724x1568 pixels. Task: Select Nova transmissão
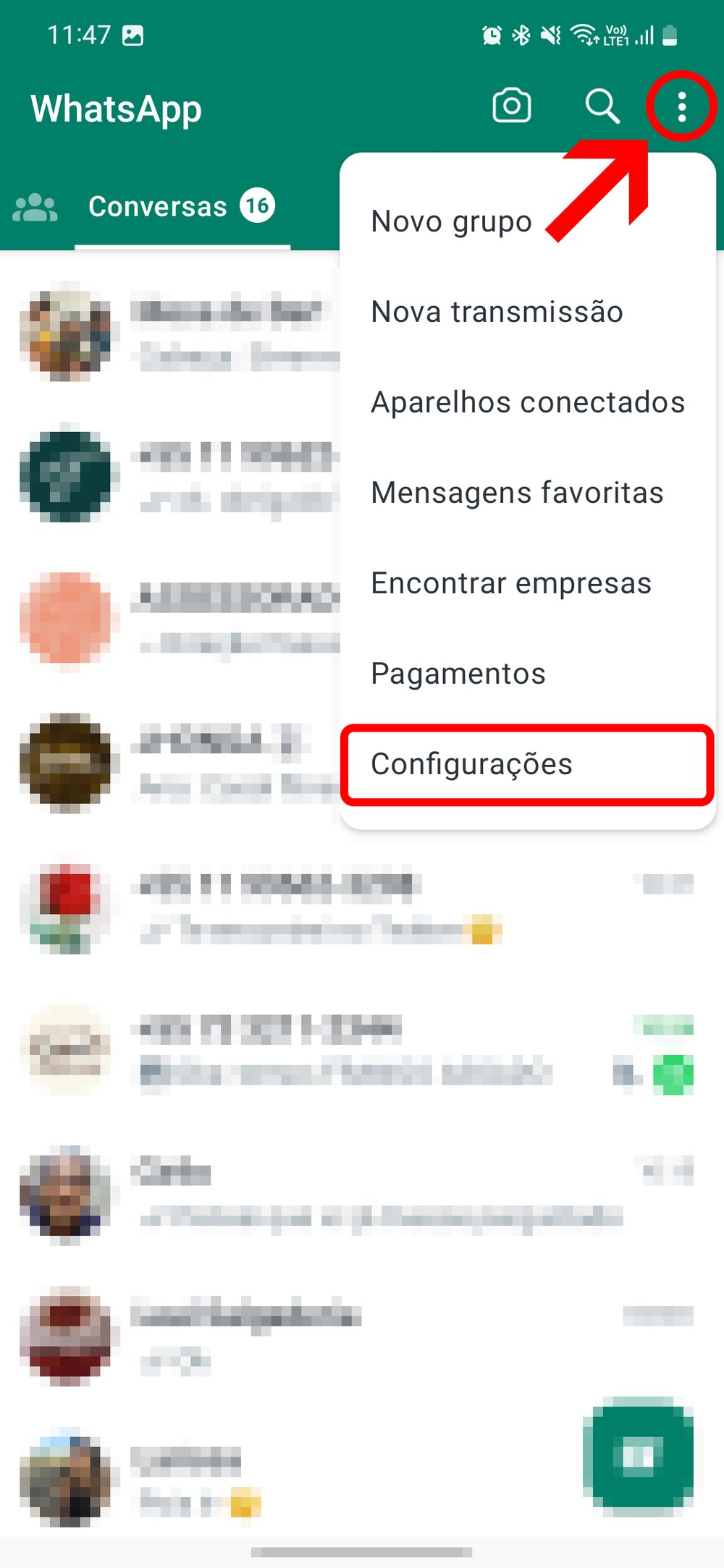click(497, 312)
